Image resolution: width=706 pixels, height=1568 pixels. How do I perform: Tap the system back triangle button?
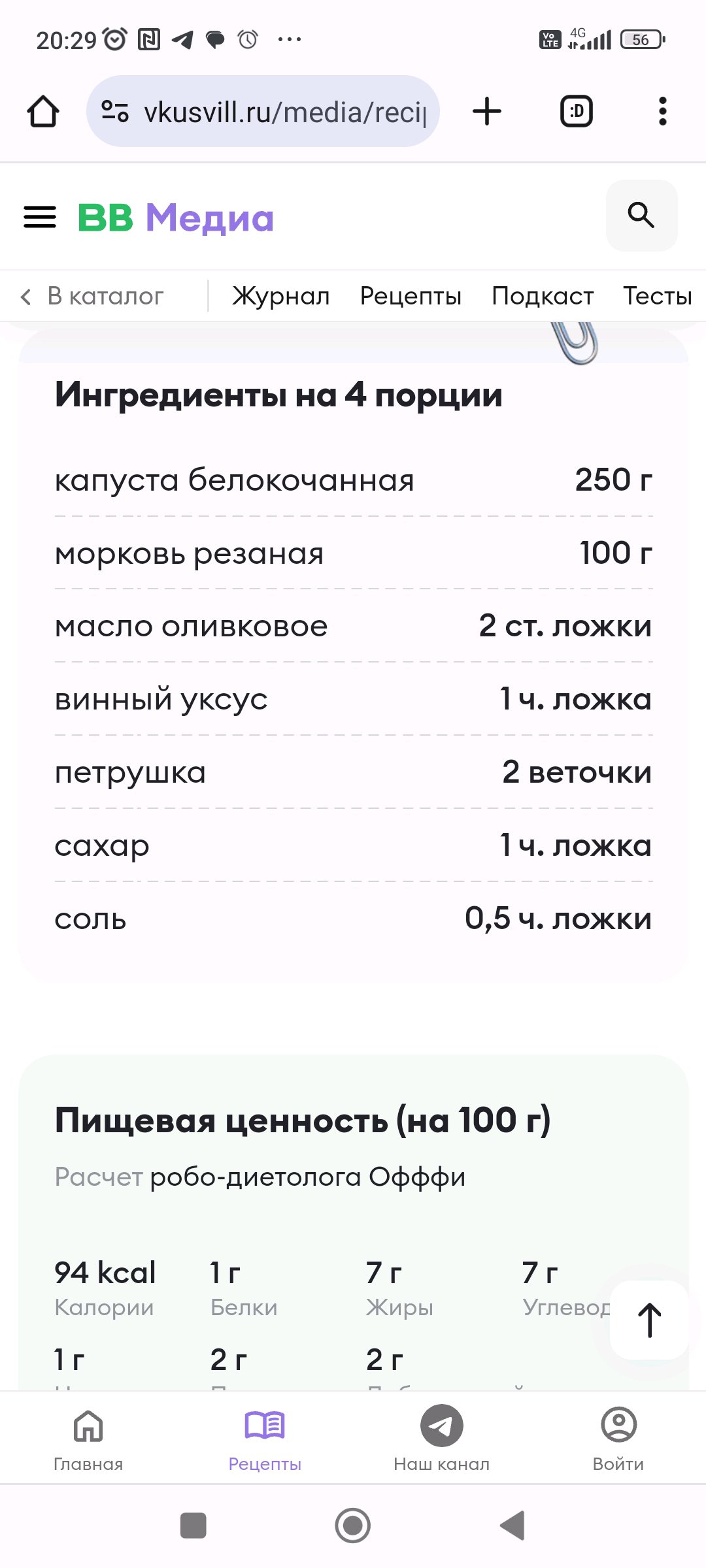513,1526
